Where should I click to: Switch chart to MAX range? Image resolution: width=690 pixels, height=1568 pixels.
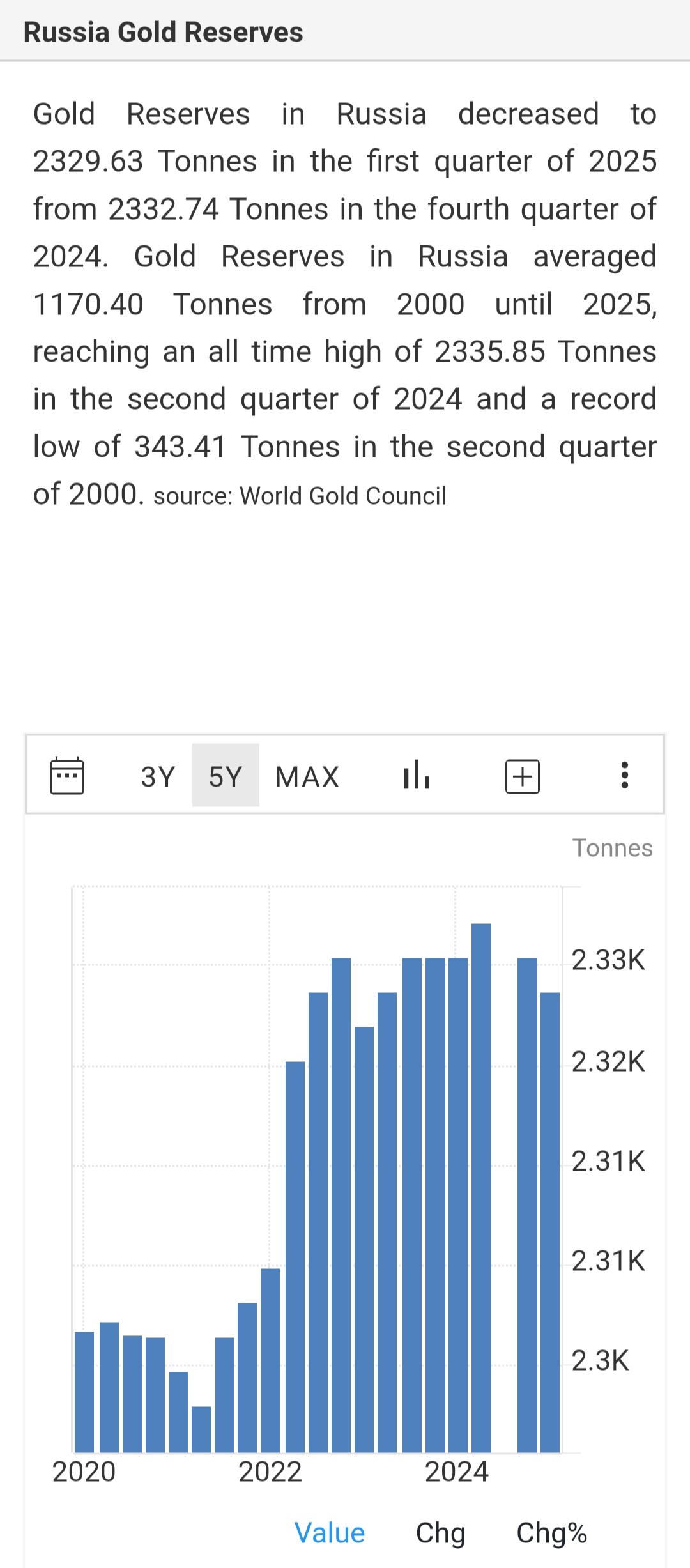(x=307, y=776)
